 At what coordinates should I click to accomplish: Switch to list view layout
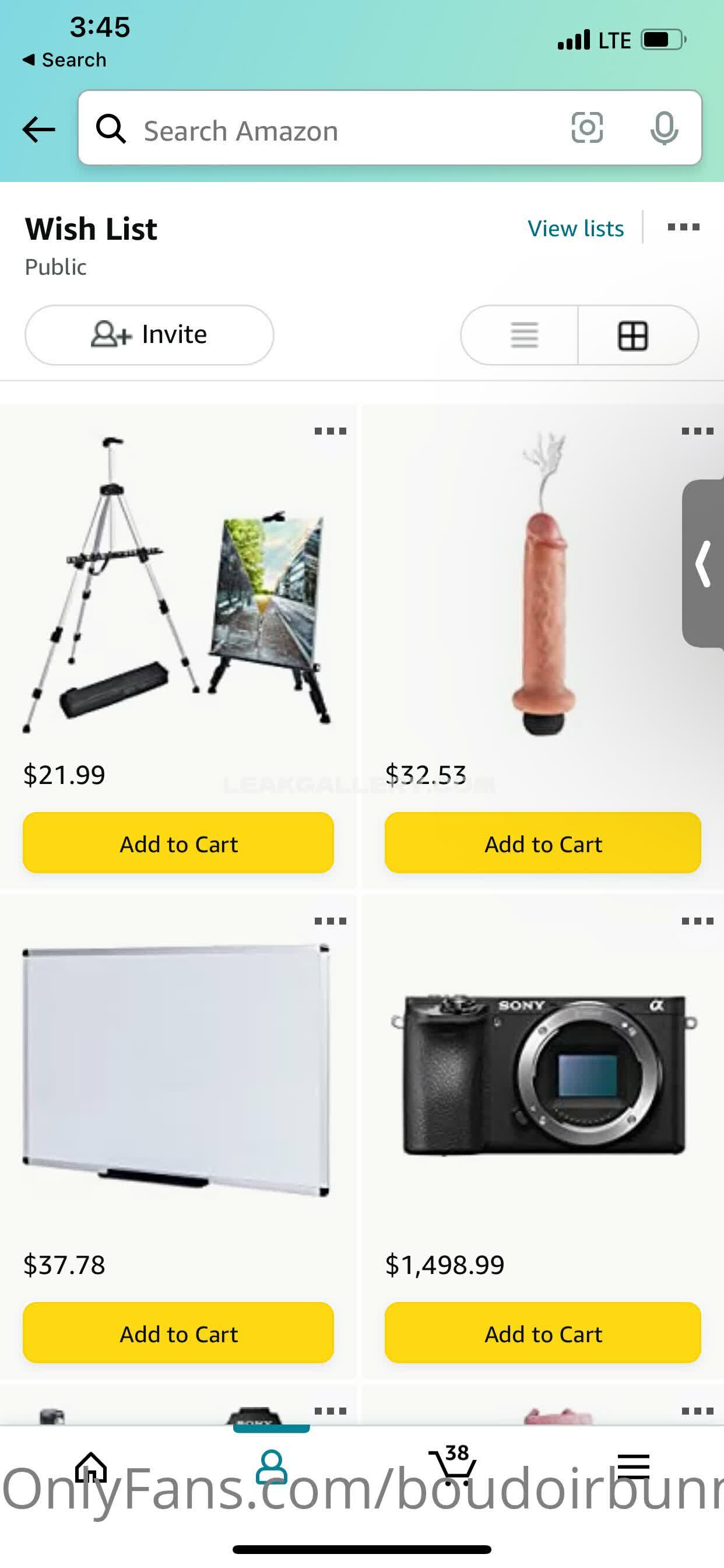(x=523, y=335)
